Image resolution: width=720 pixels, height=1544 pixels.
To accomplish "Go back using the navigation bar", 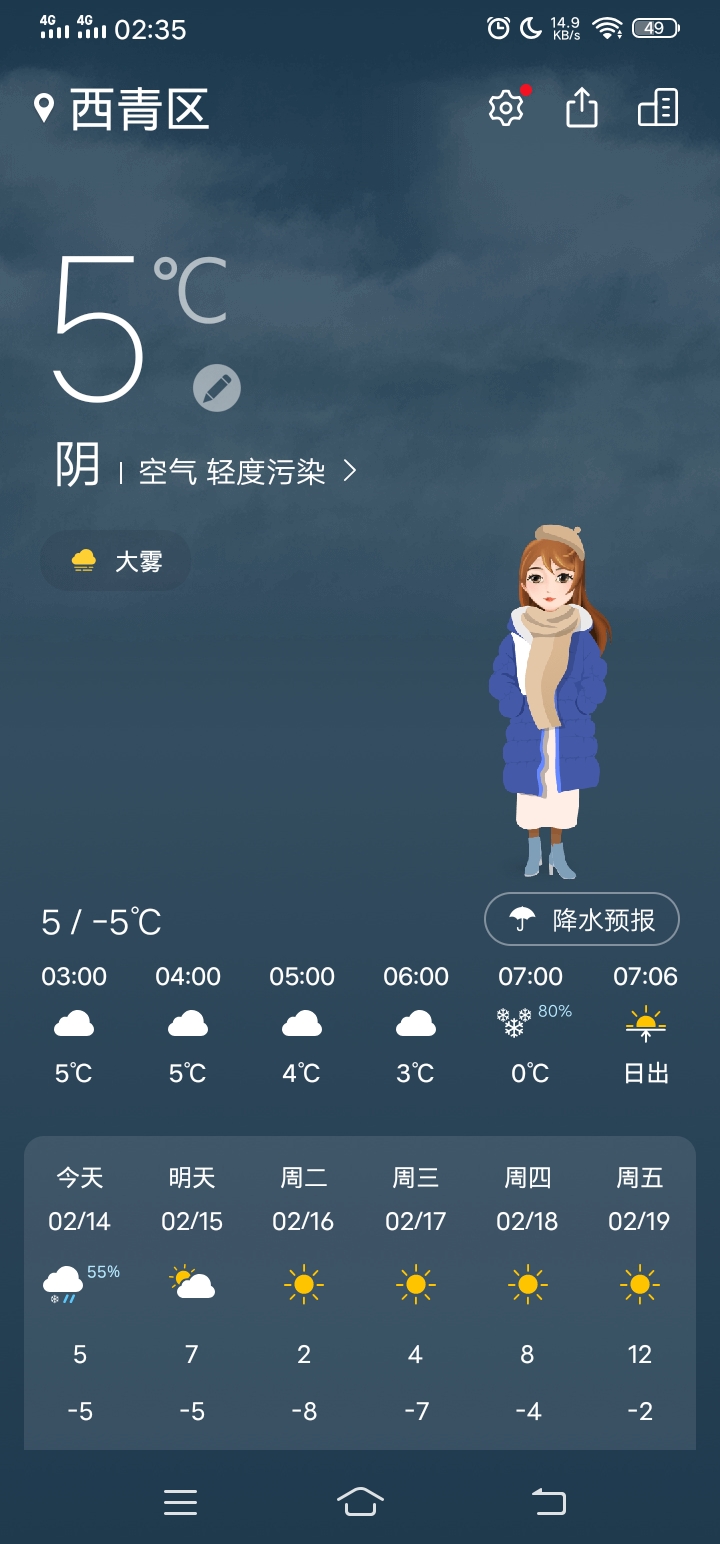I will click(548, 1501).
